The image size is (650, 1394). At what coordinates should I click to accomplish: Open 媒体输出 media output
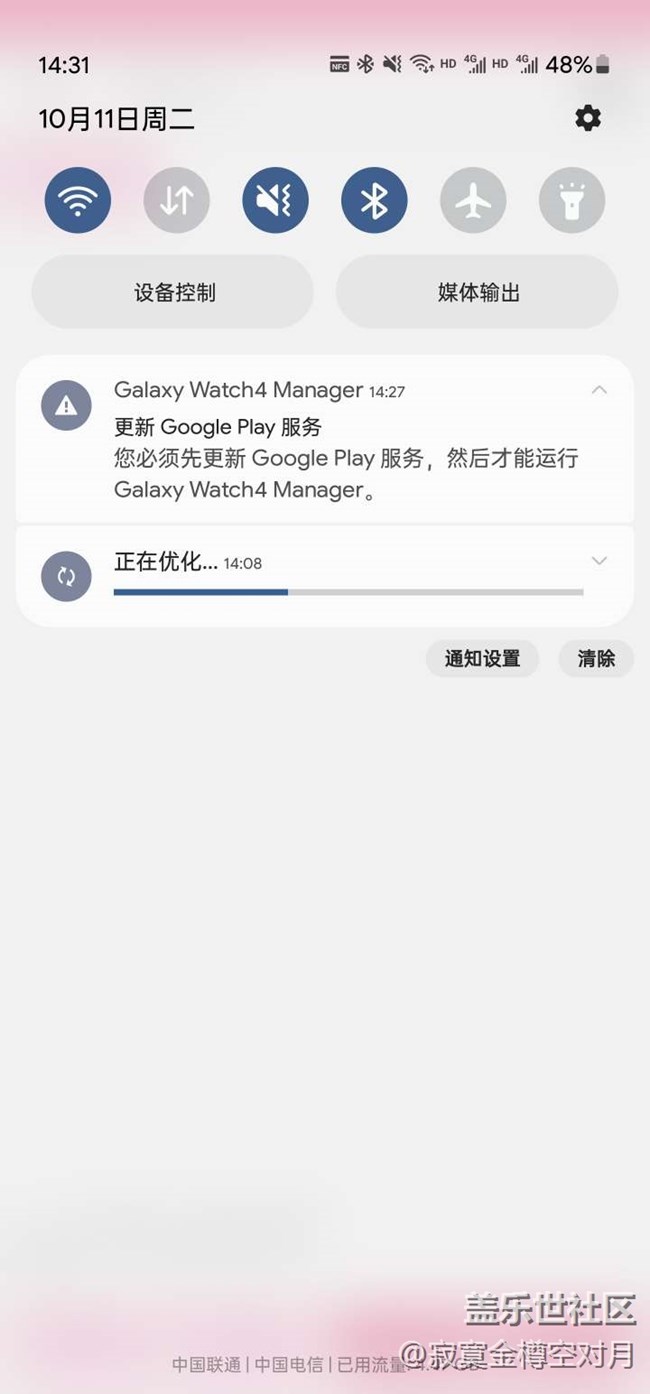(477, 292)
